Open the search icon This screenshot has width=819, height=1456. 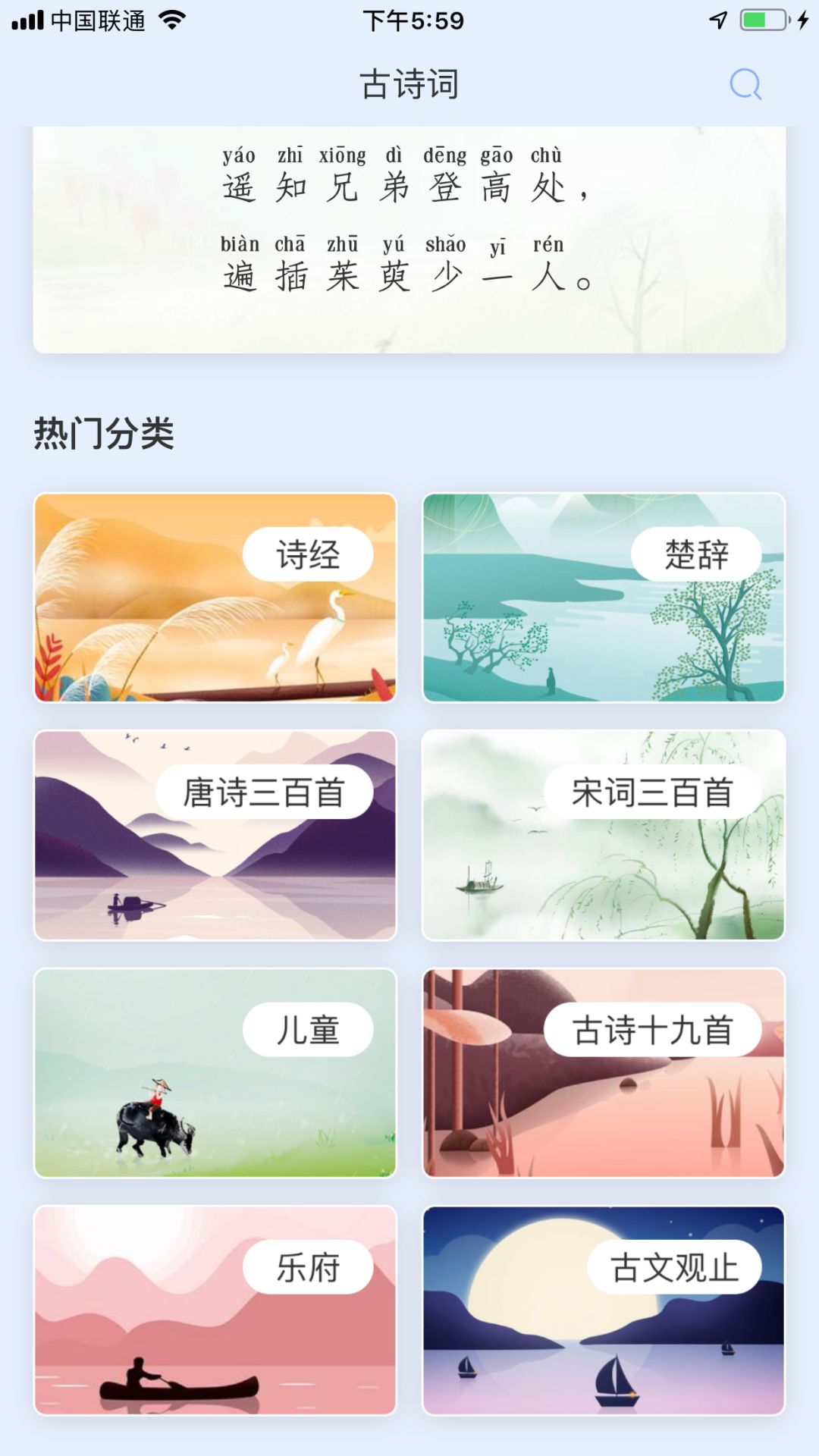745,85
